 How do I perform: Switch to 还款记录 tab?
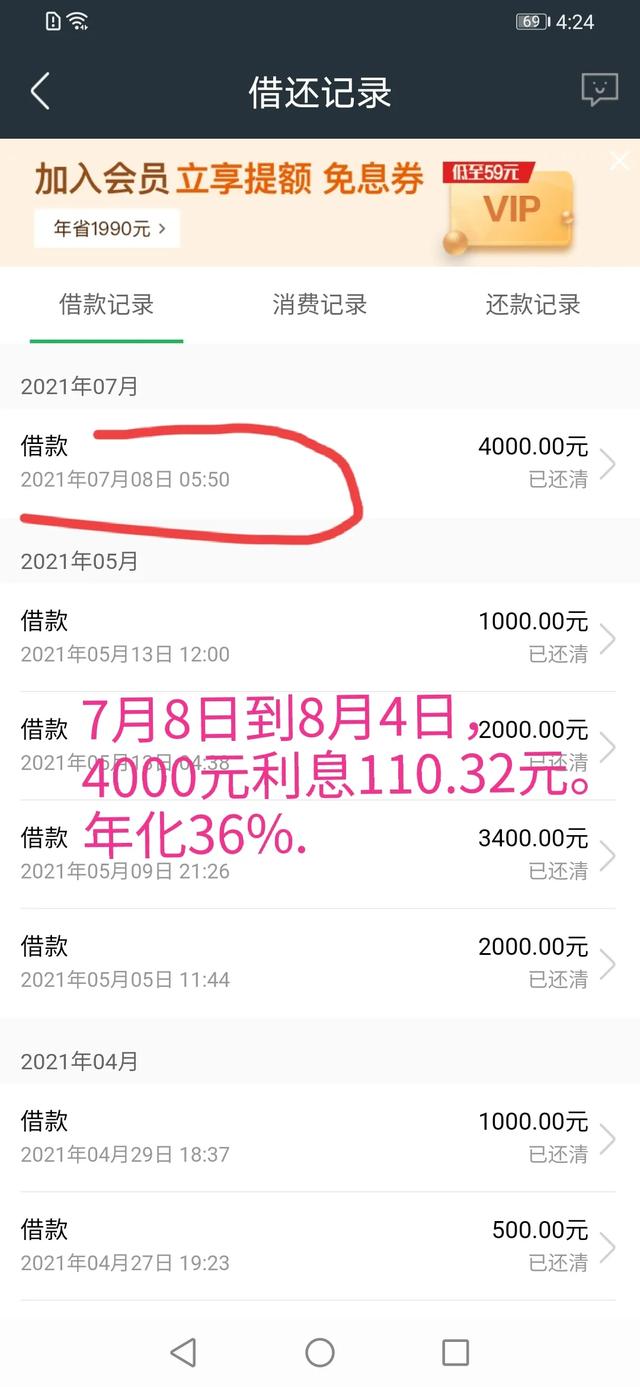(533, 305)
